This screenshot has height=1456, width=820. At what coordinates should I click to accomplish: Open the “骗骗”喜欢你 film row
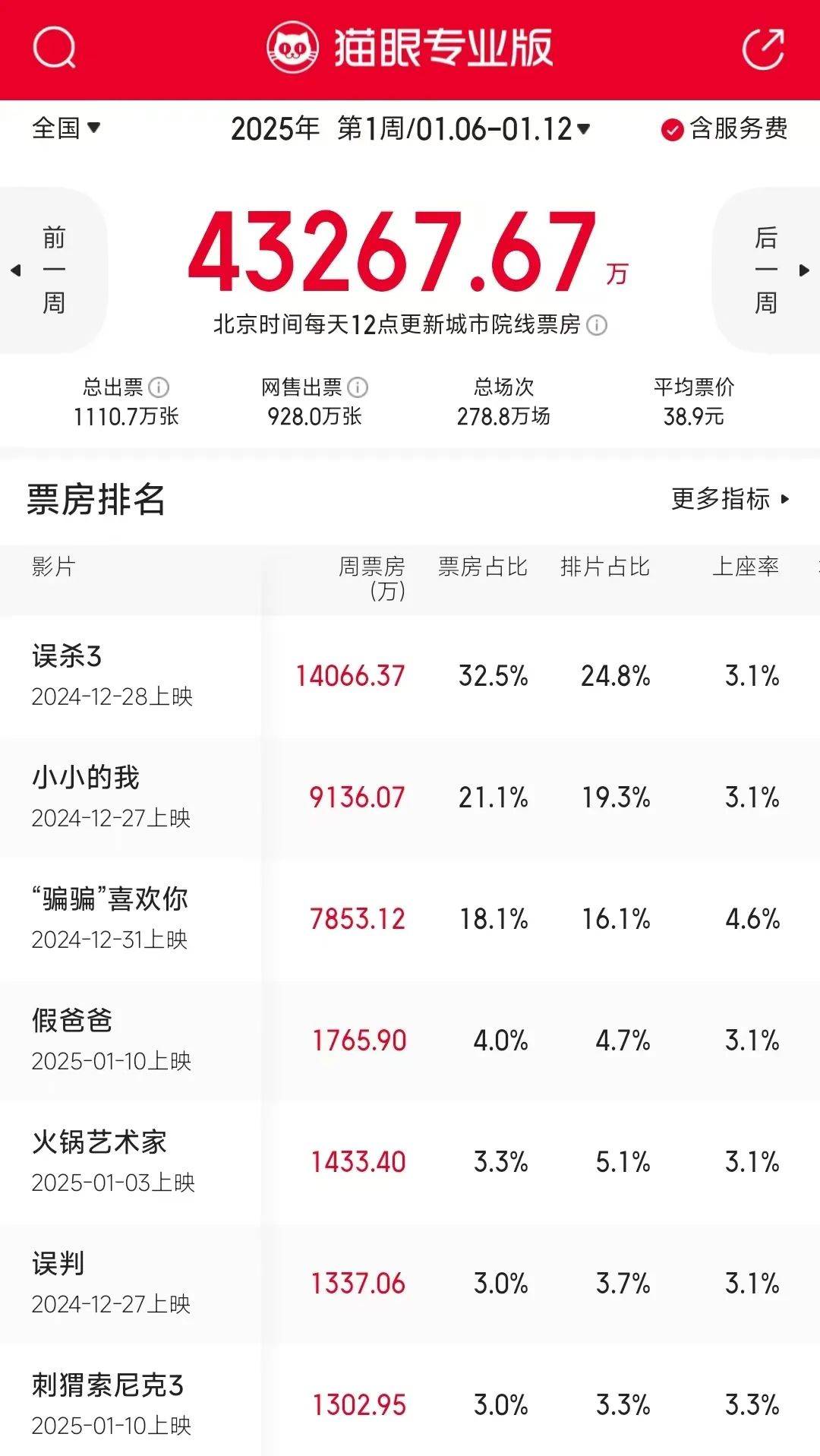pyautogui.click(x=410, y=919)
